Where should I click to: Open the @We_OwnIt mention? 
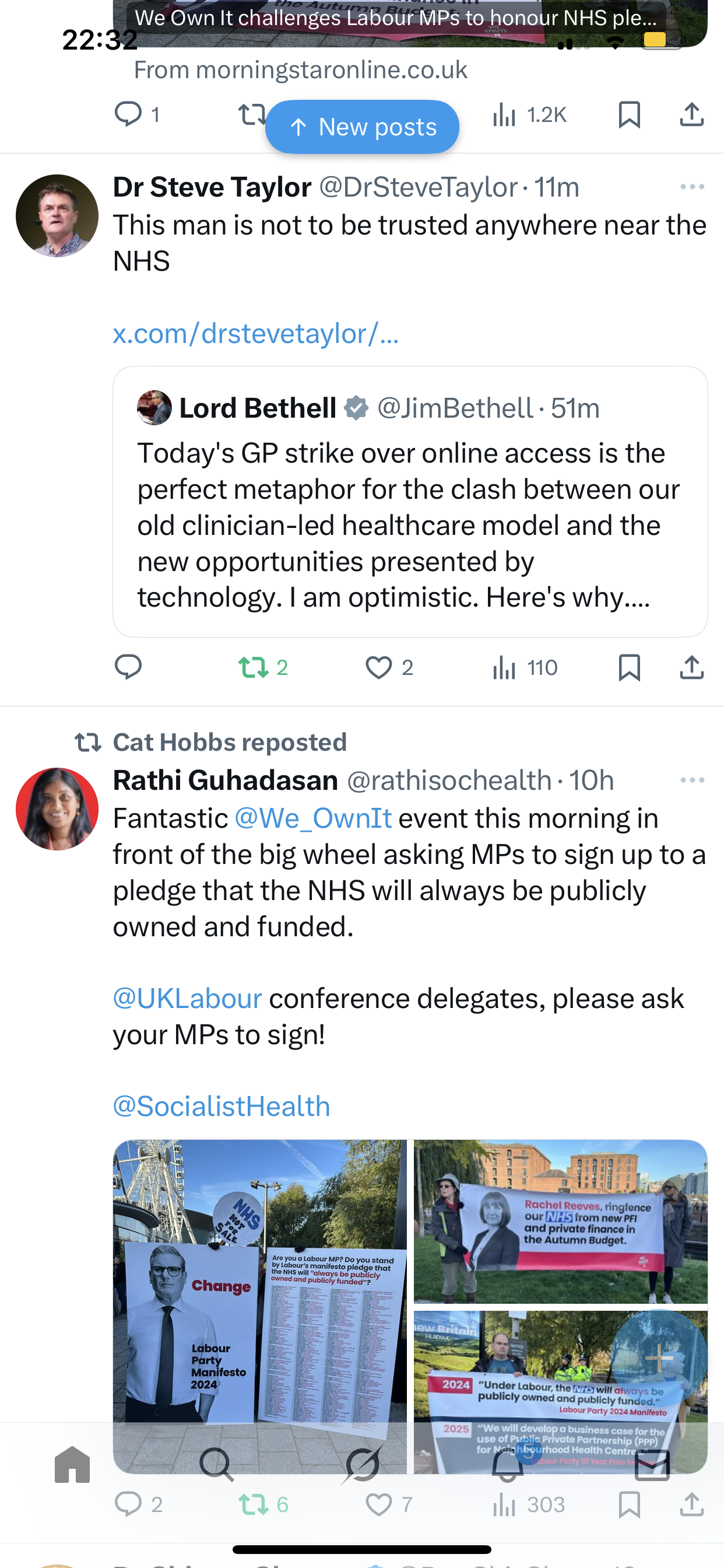pos(312,818)
